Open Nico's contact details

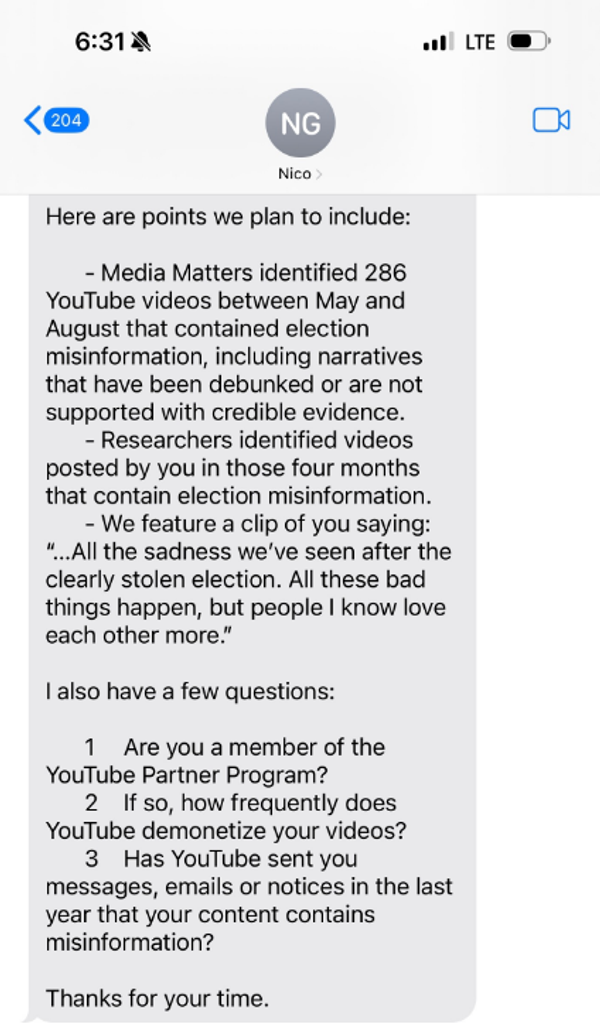click(x=300, y=135)
